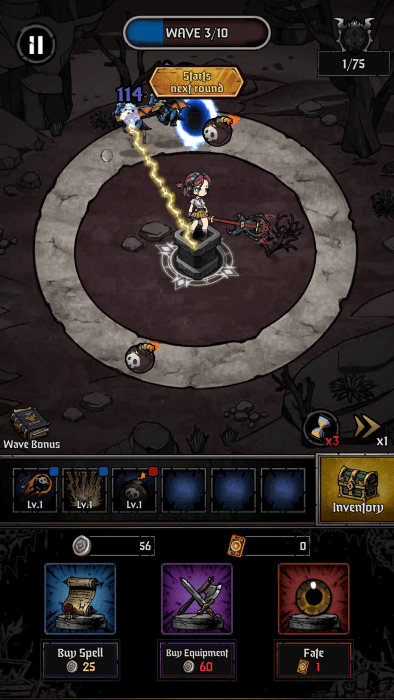Select the spikes Lv.1 spell slot
Viewport: 394px width, 700px height.
[84, 490]
